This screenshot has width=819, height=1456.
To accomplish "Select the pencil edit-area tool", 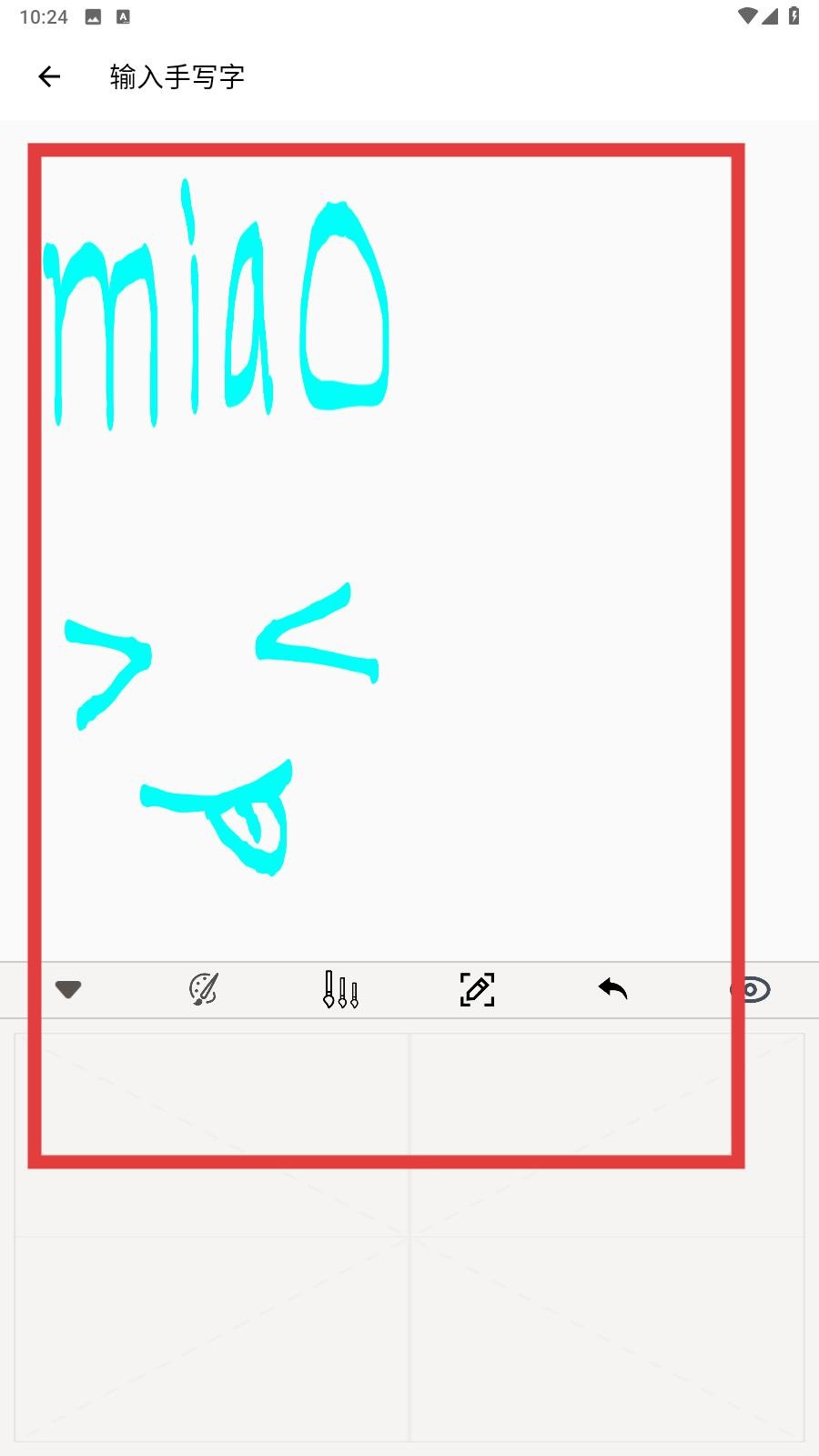I will coord(477,989).
